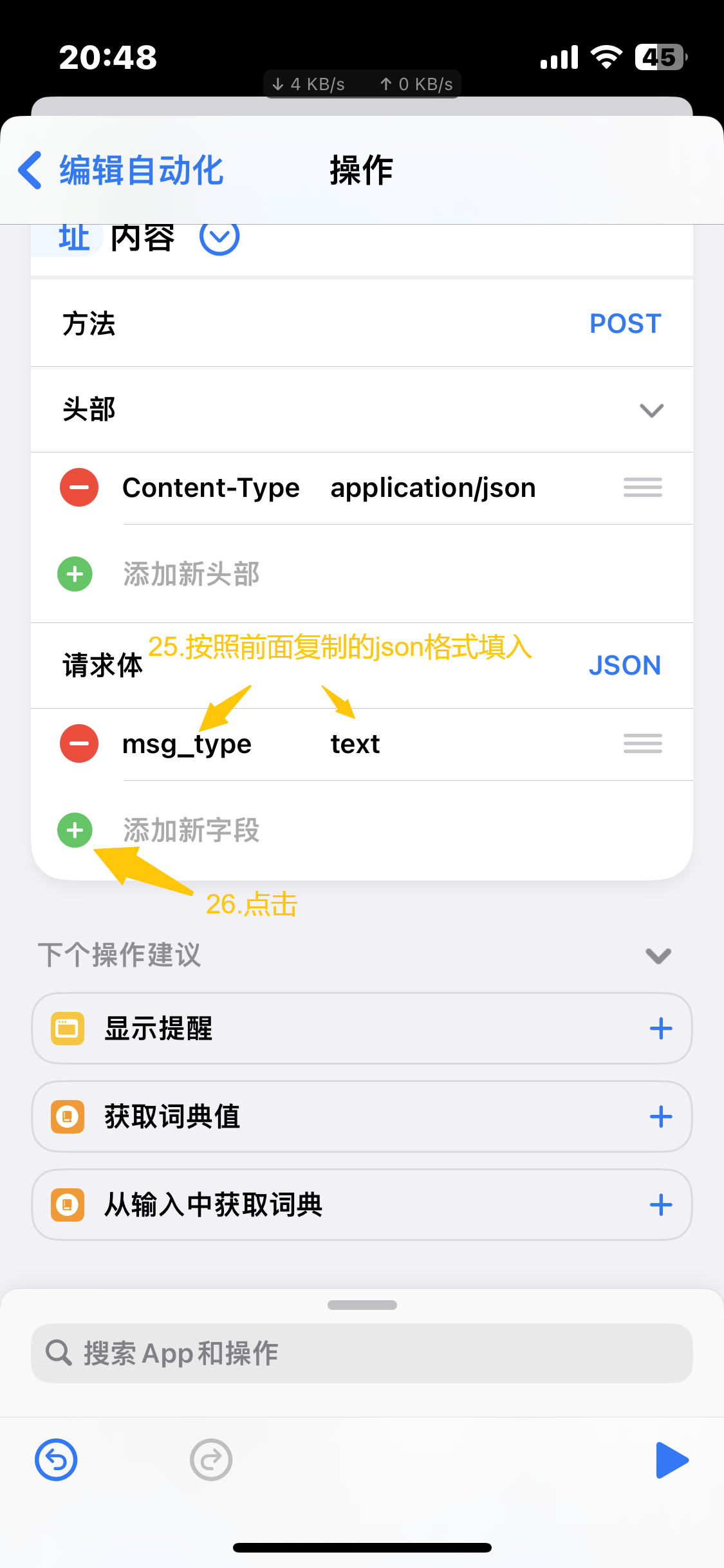Edit the application/json header value

tap(432, 488)
